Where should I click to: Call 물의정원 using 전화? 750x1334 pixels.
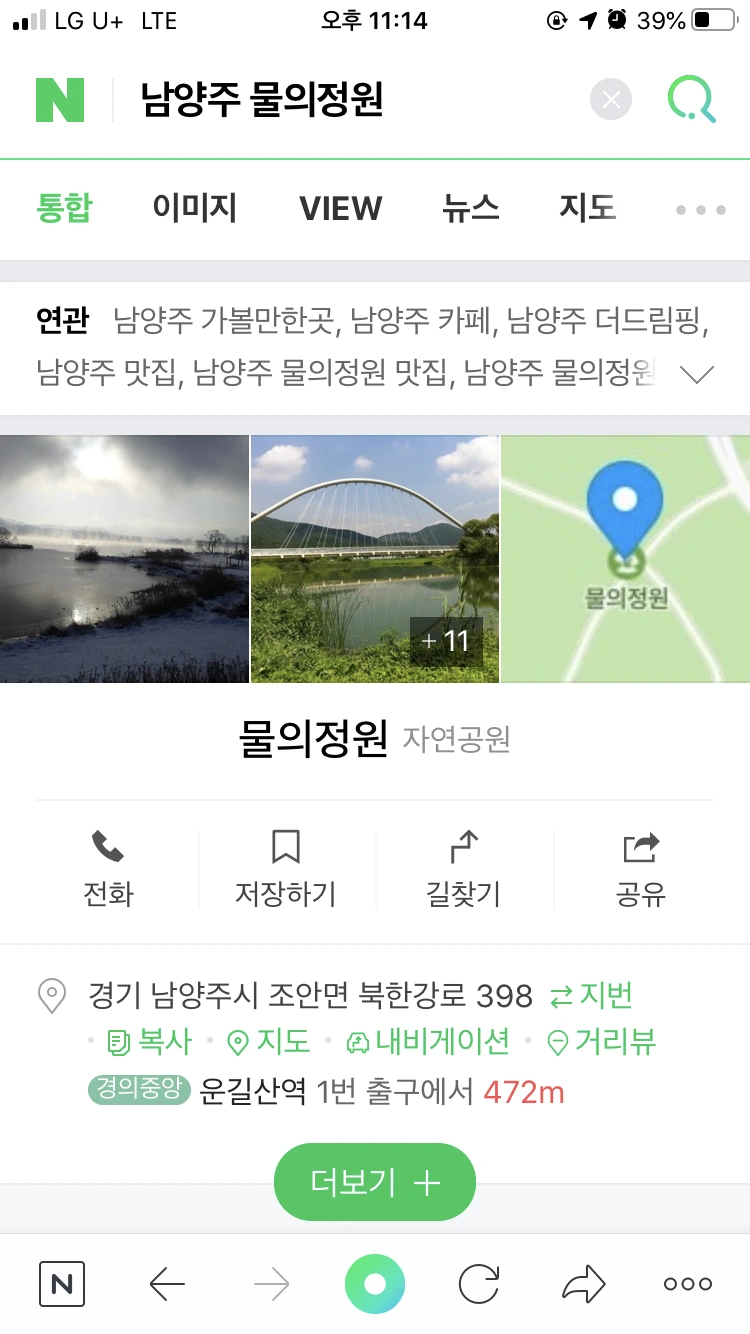coord(108,868)
